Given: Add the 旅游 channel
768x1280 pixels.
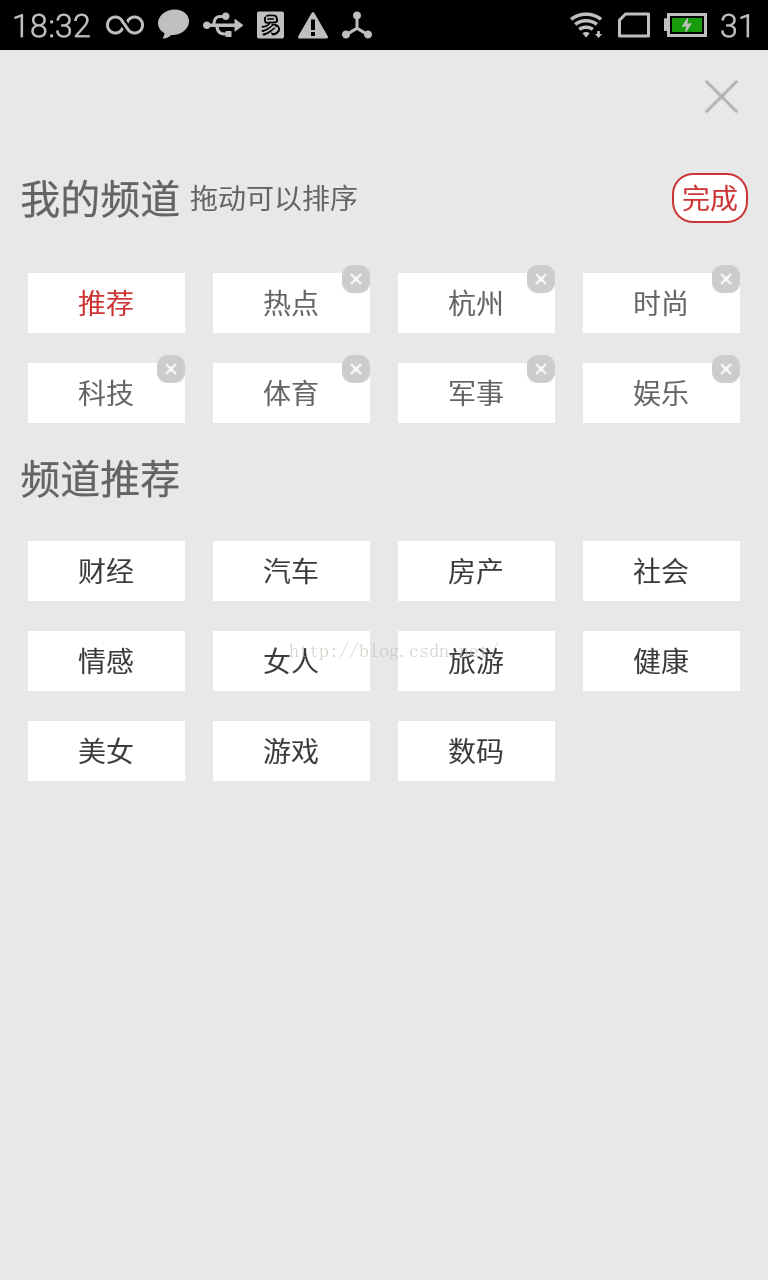Looking at the screenshot, I should (476, 661).
